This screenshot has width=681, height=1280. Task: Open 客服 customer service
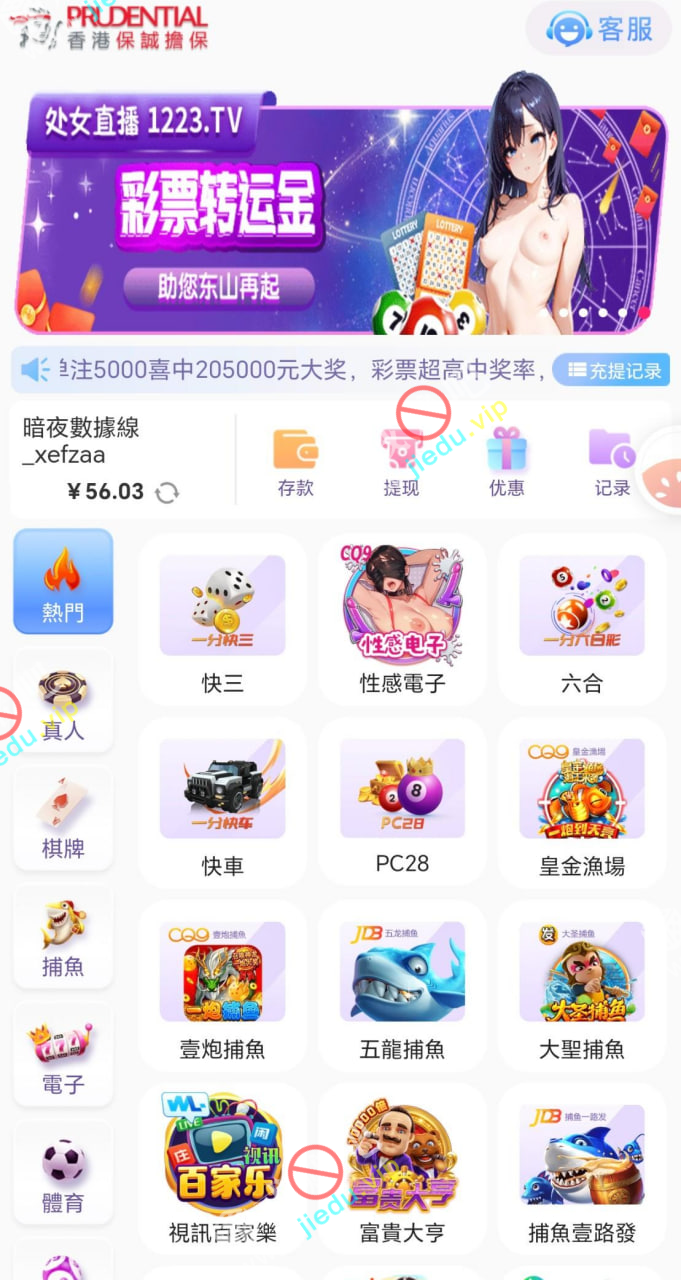click(x=598, y=29)
